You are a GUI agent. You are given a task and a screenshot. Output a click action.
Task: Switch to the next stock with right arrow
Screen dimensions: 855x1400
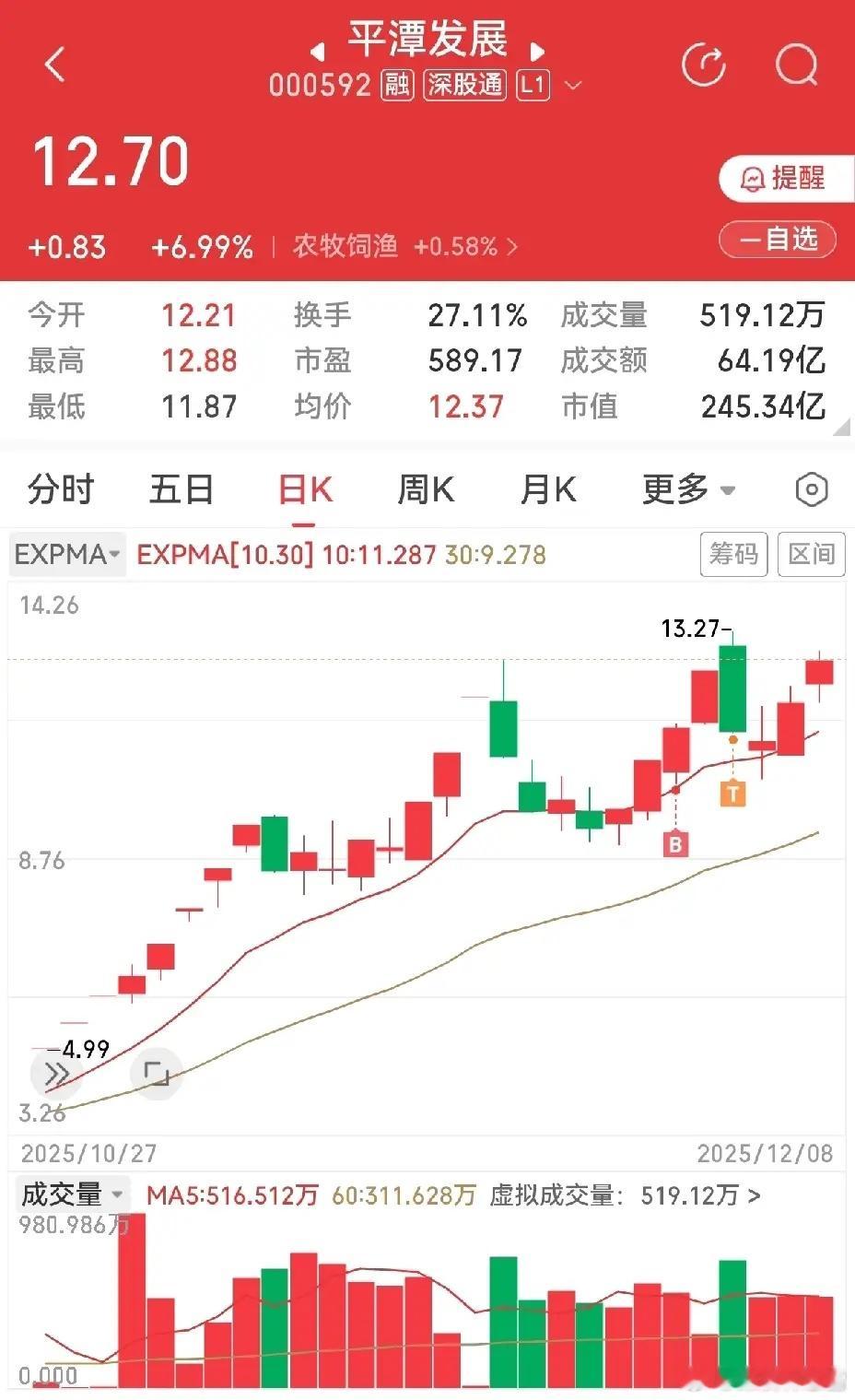click(x=538, y=50)
